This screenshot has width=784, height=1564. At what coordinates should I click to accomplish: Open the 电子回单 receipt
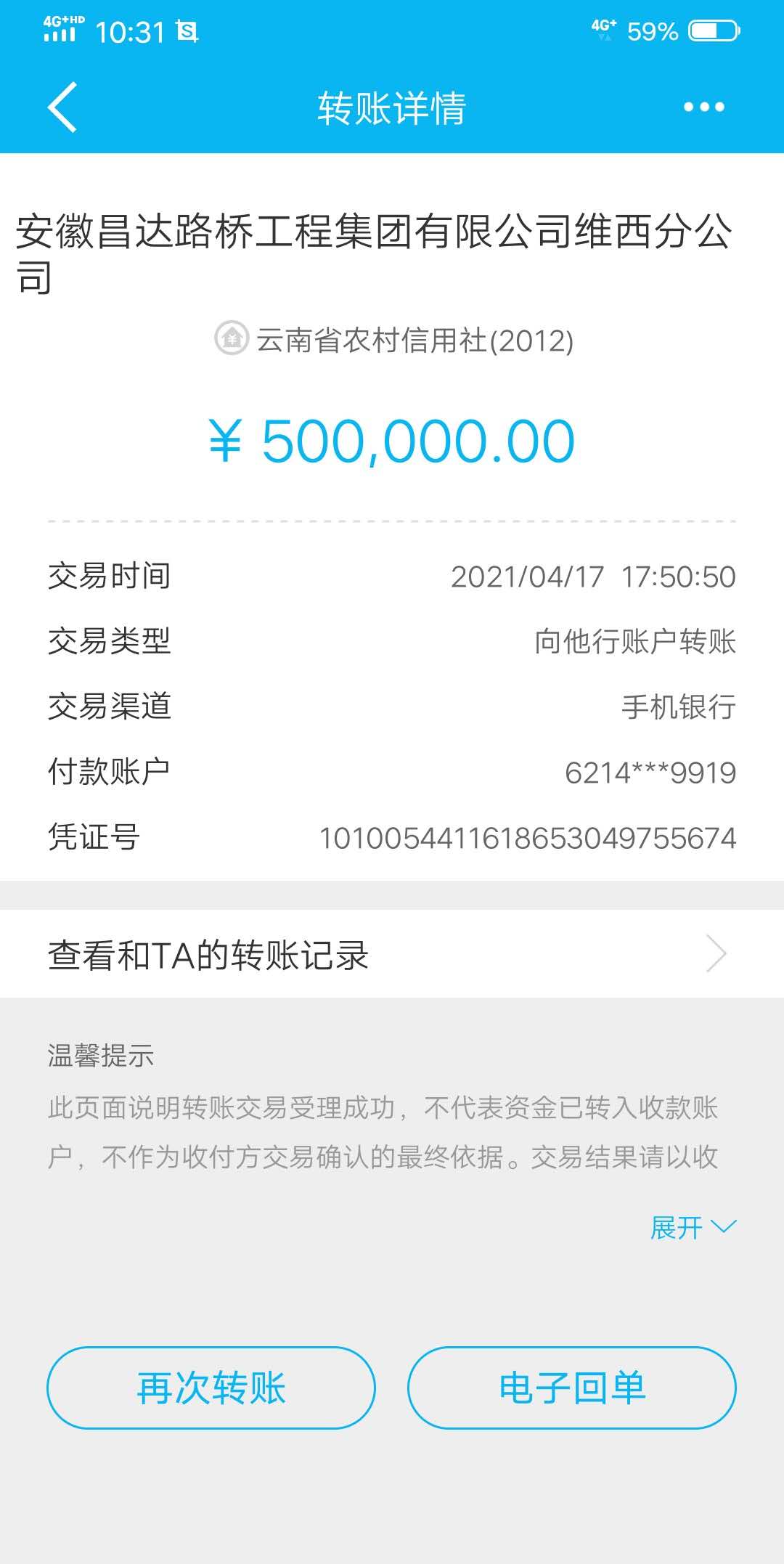(572, 1388)
